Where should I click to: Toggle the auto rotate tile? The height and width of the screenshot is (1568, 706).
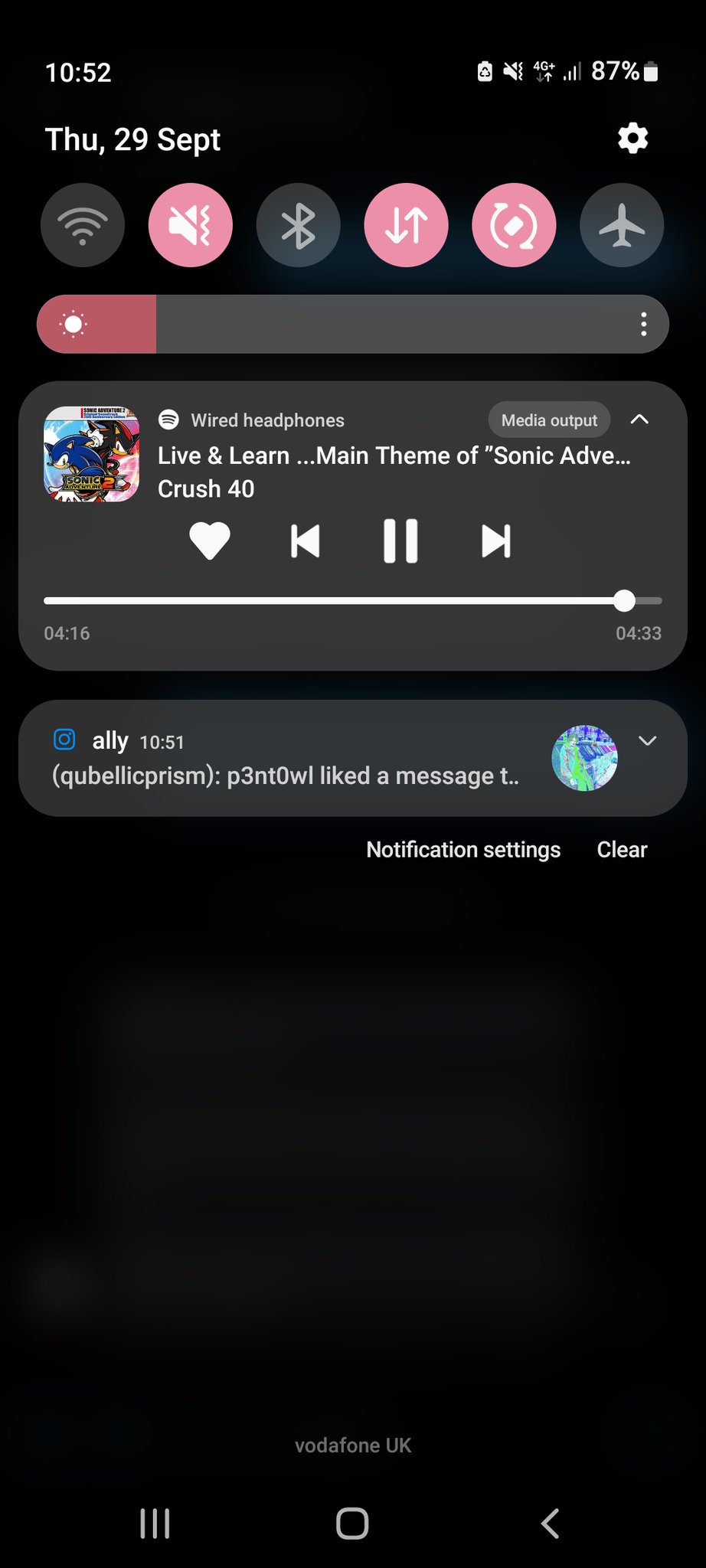(514, 225)
